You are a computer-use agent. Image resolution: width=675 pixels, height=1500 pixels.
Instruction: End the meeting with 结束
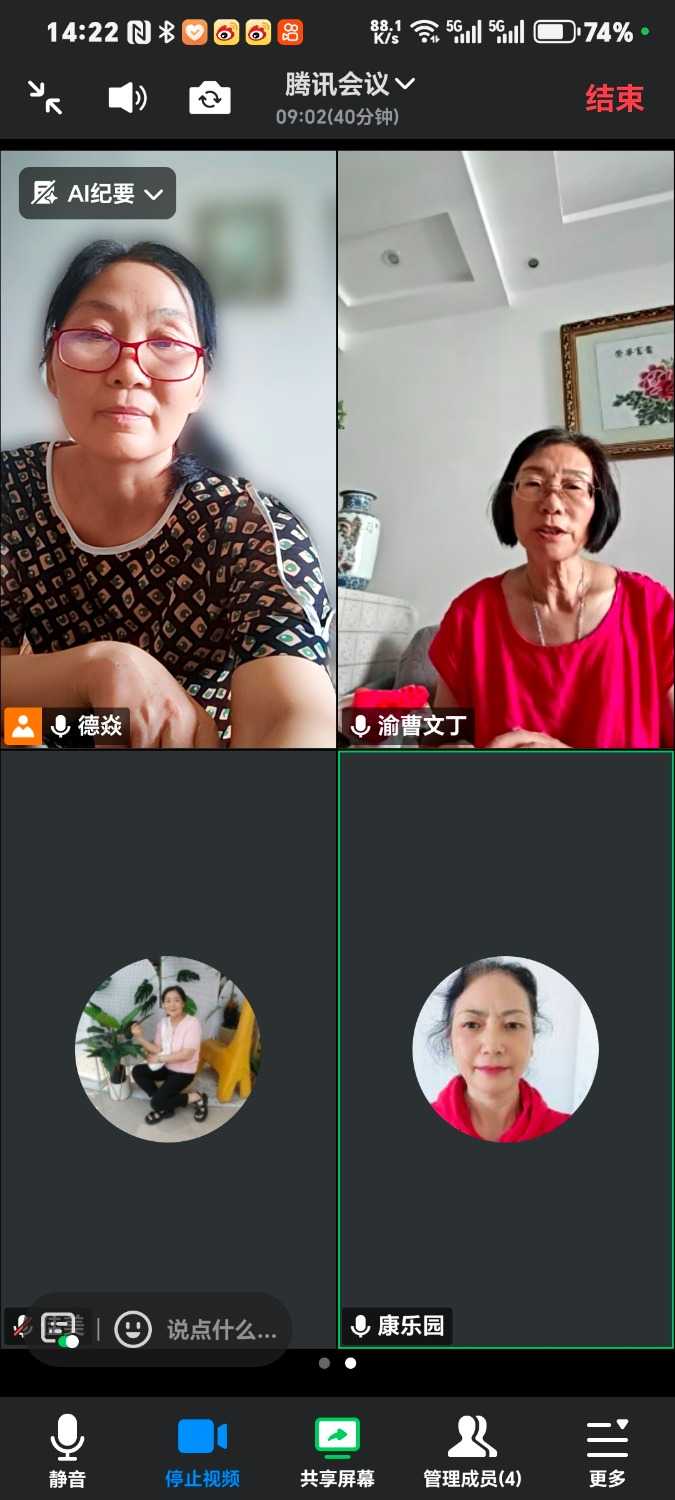tap(614, 98)
